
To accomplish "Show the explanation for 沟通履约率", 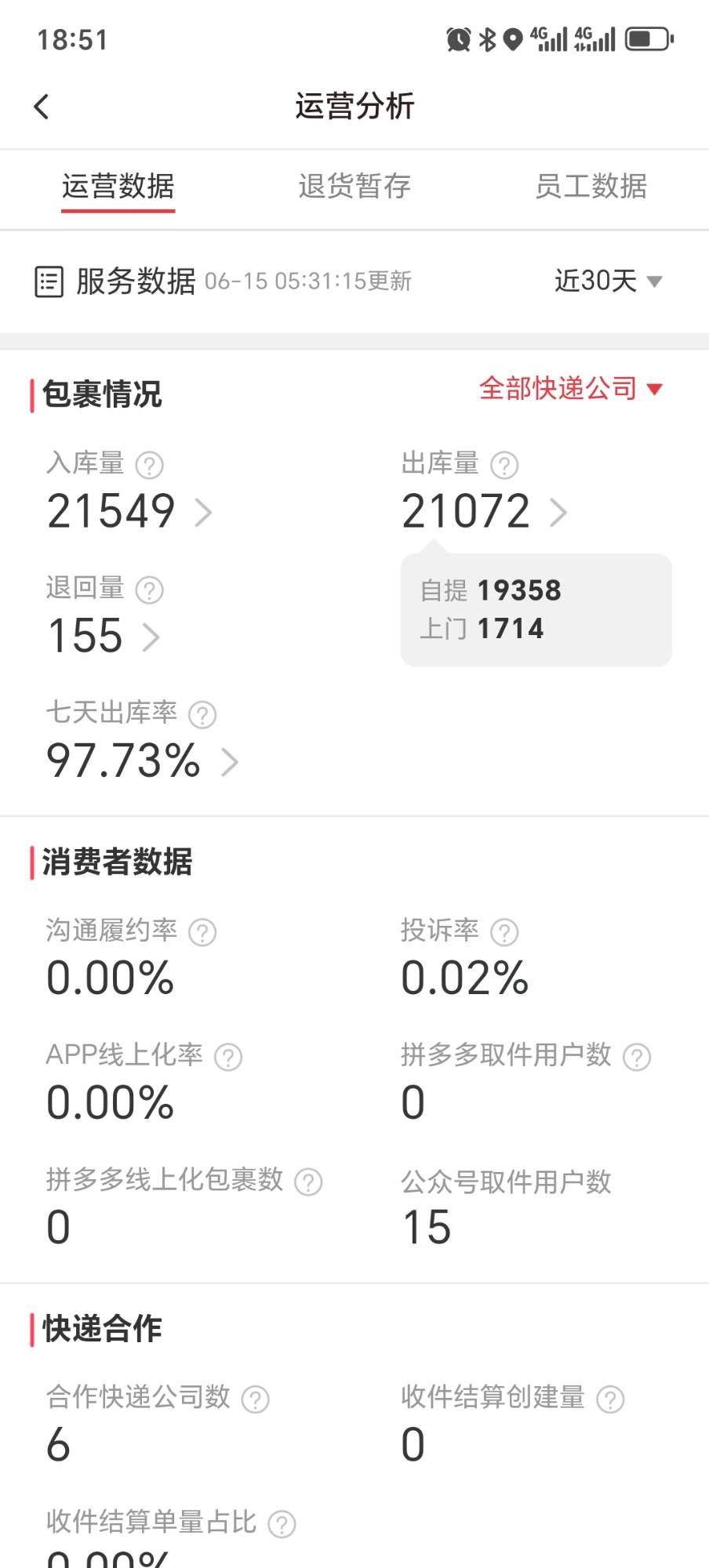I will coord(202,932).
